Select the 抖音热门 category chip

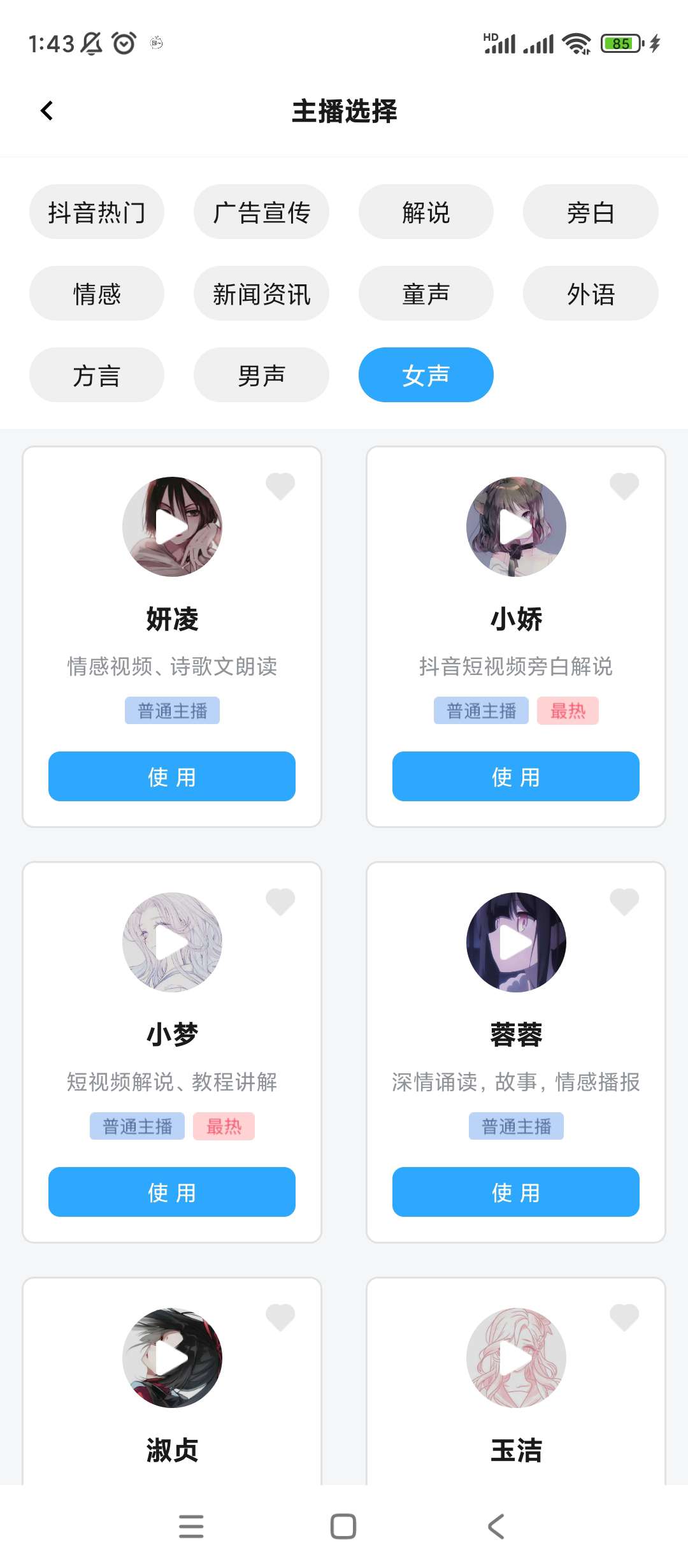pos(97,212)
